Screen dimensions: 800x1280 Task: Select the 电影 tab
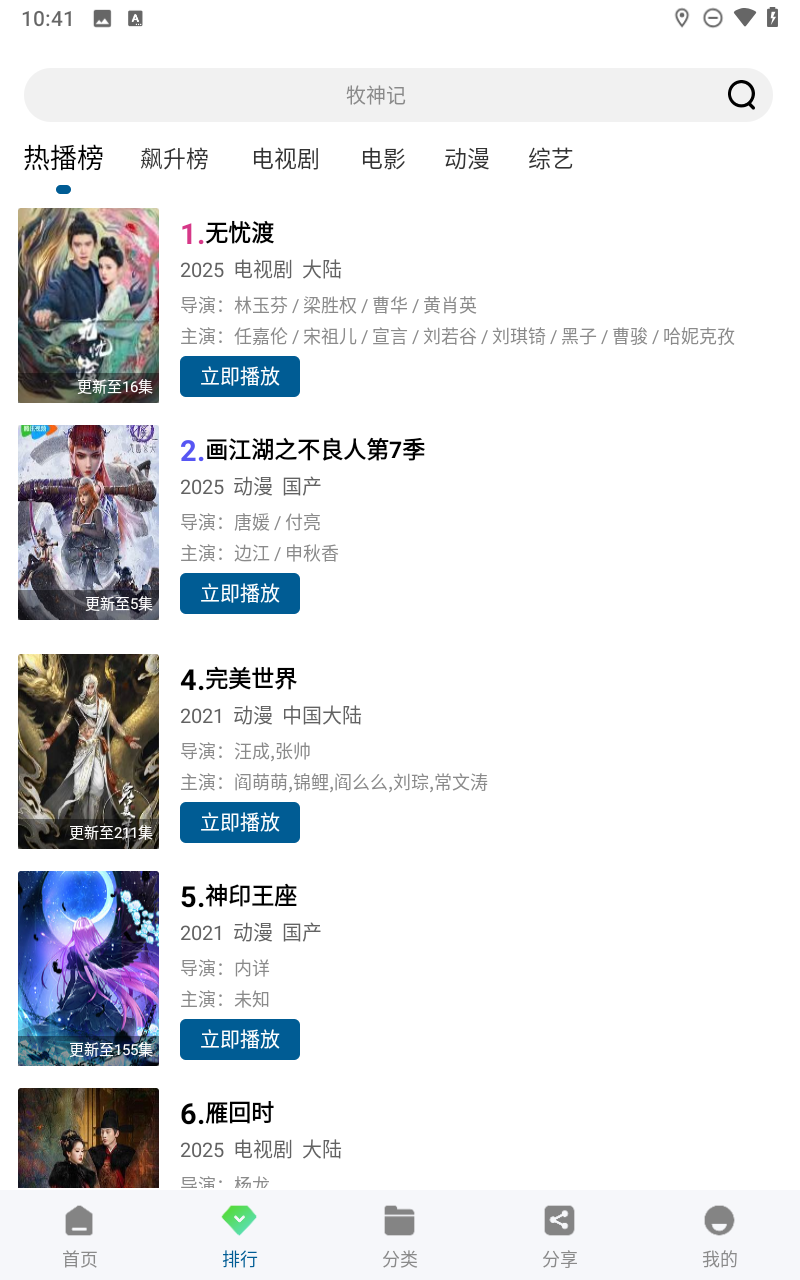click(x=383, y=159)
